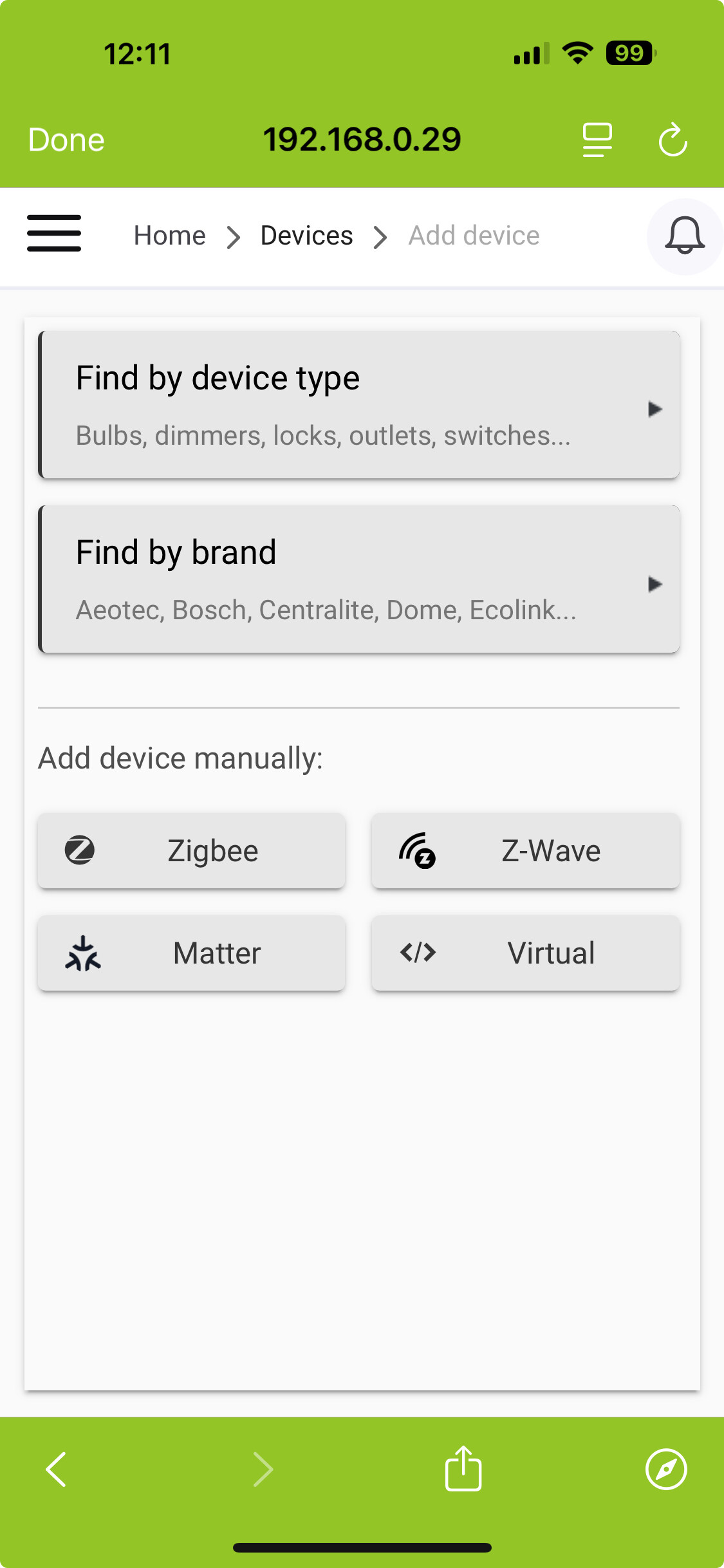Expand Find by brand
The height and width of the screenshot is (1568, 724).
point(359,579)
